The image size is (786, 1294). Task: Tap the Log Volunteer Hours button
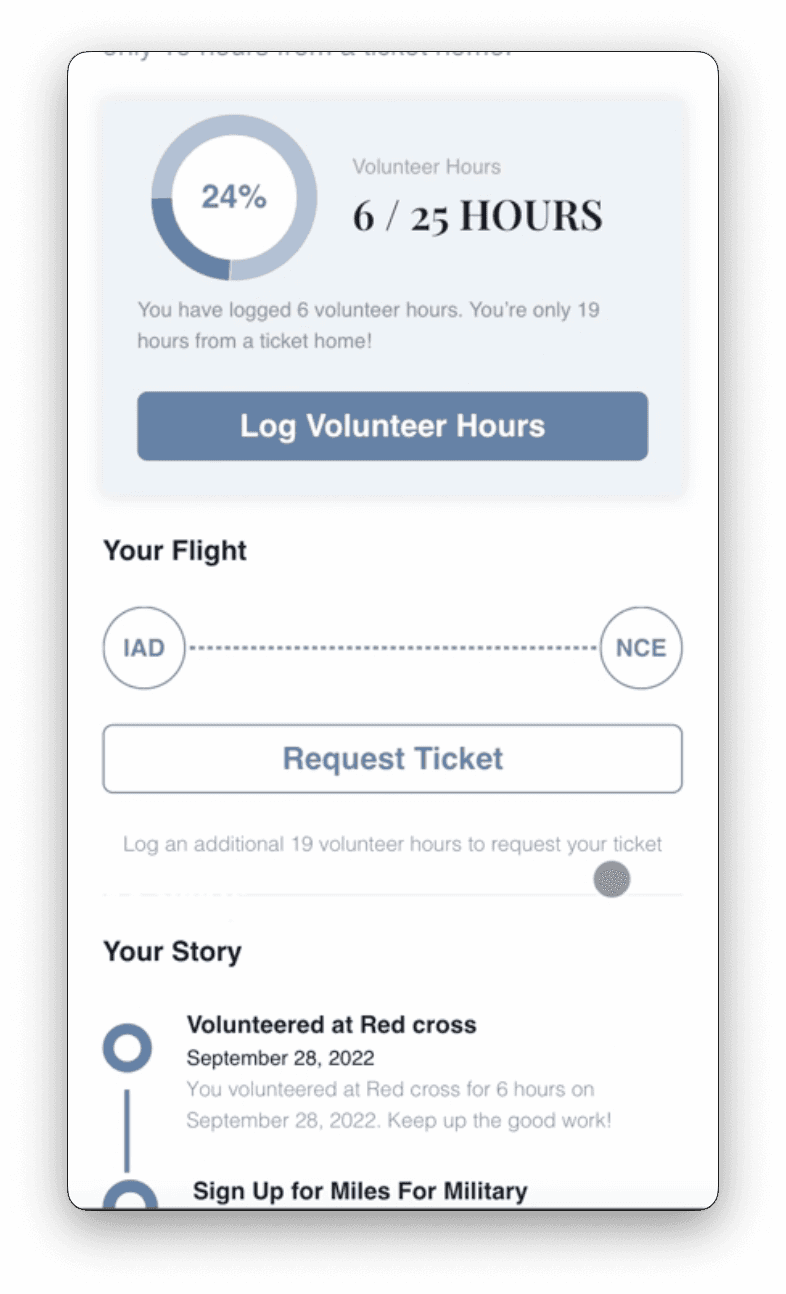392,426
